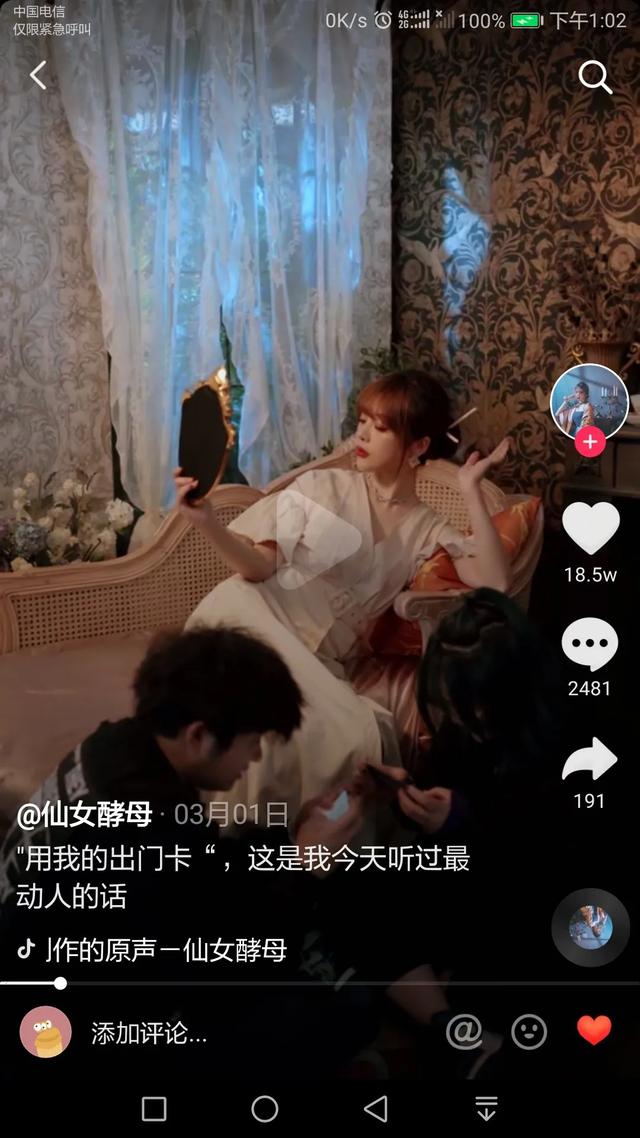The image size is (640, 1138).
Task: Open recent apps with the square button
Action: (x=154, y=1108)
